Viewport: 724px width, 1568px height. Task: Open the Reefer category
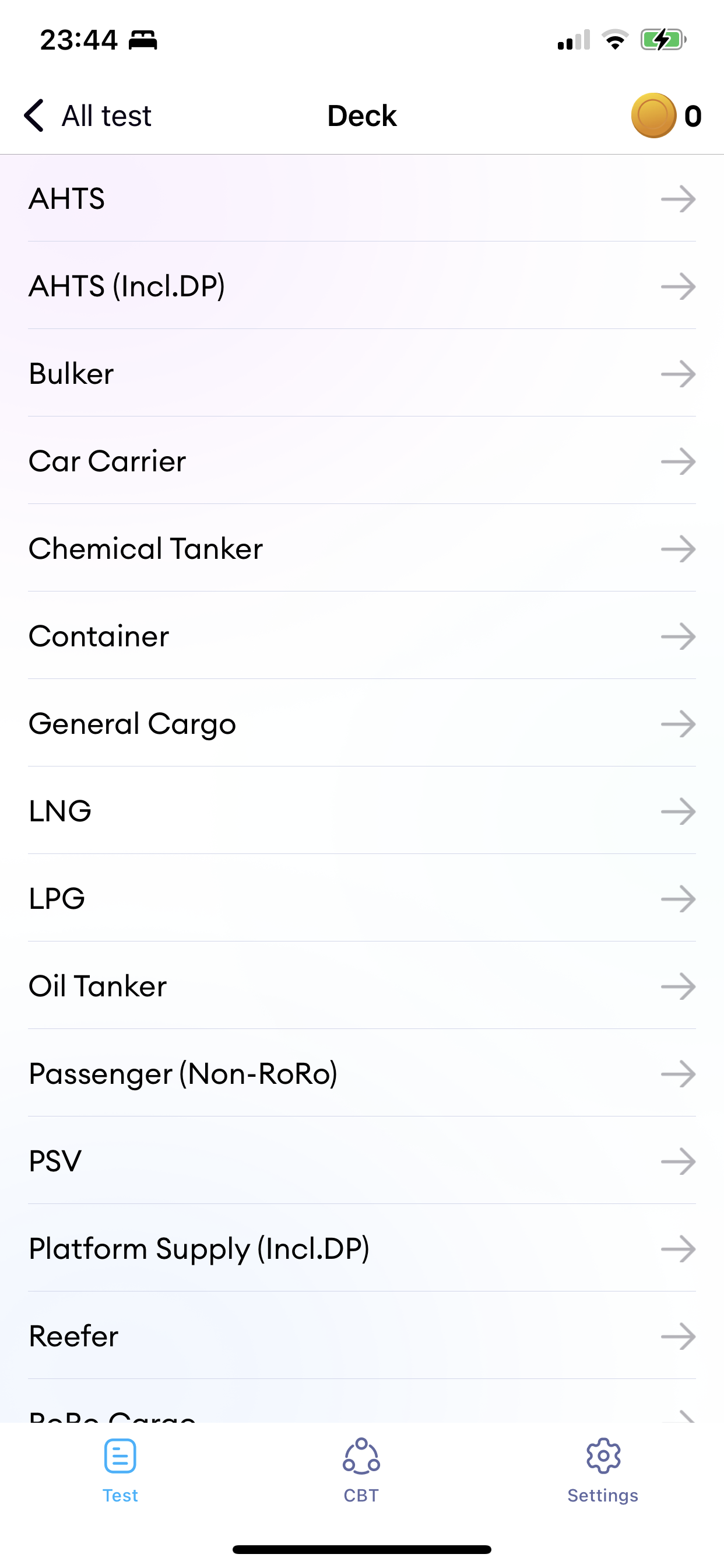362,1335
